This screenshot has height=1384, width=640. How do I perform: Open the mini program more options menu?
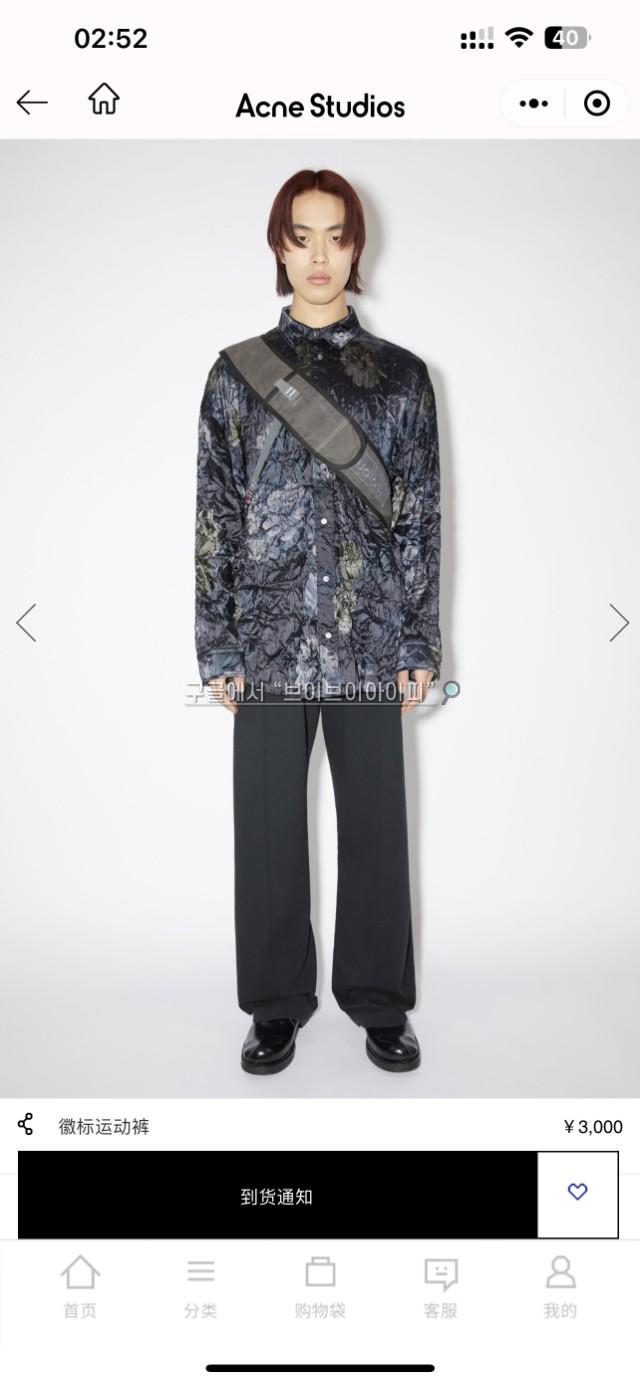[534, 103]
